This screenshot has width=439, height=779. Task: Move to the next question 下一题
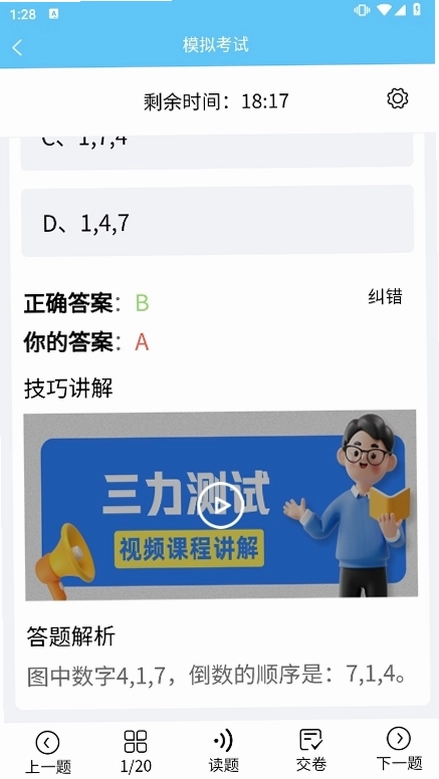(x=399, y=750)
